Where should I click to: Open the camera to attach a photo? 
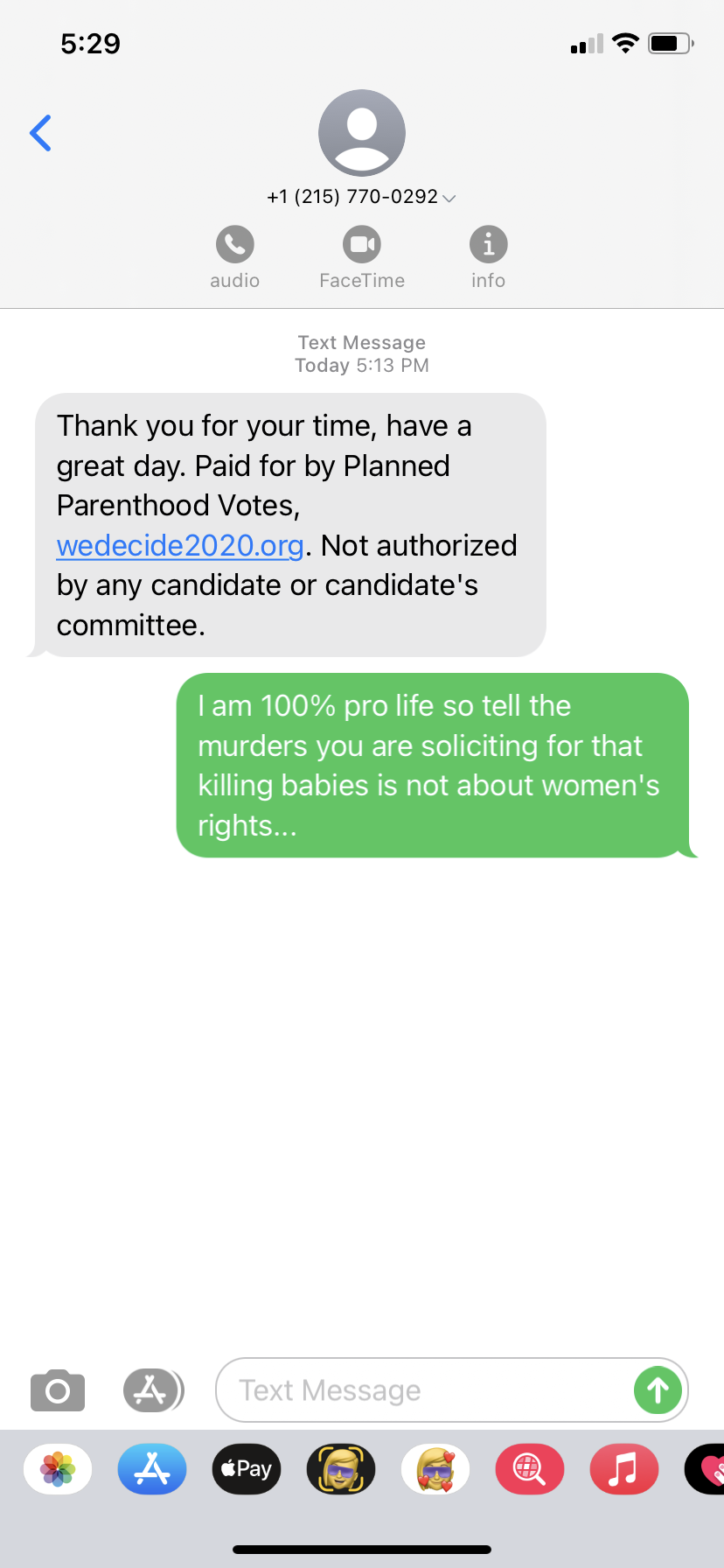pos(58,1389)
